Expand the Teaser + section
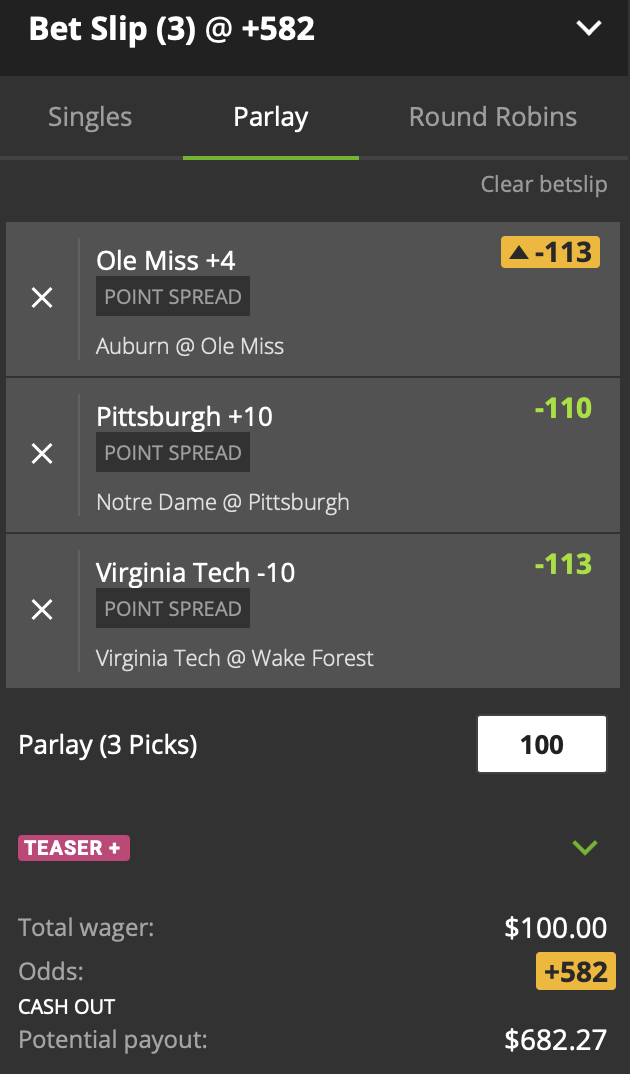 pos(585,848)
